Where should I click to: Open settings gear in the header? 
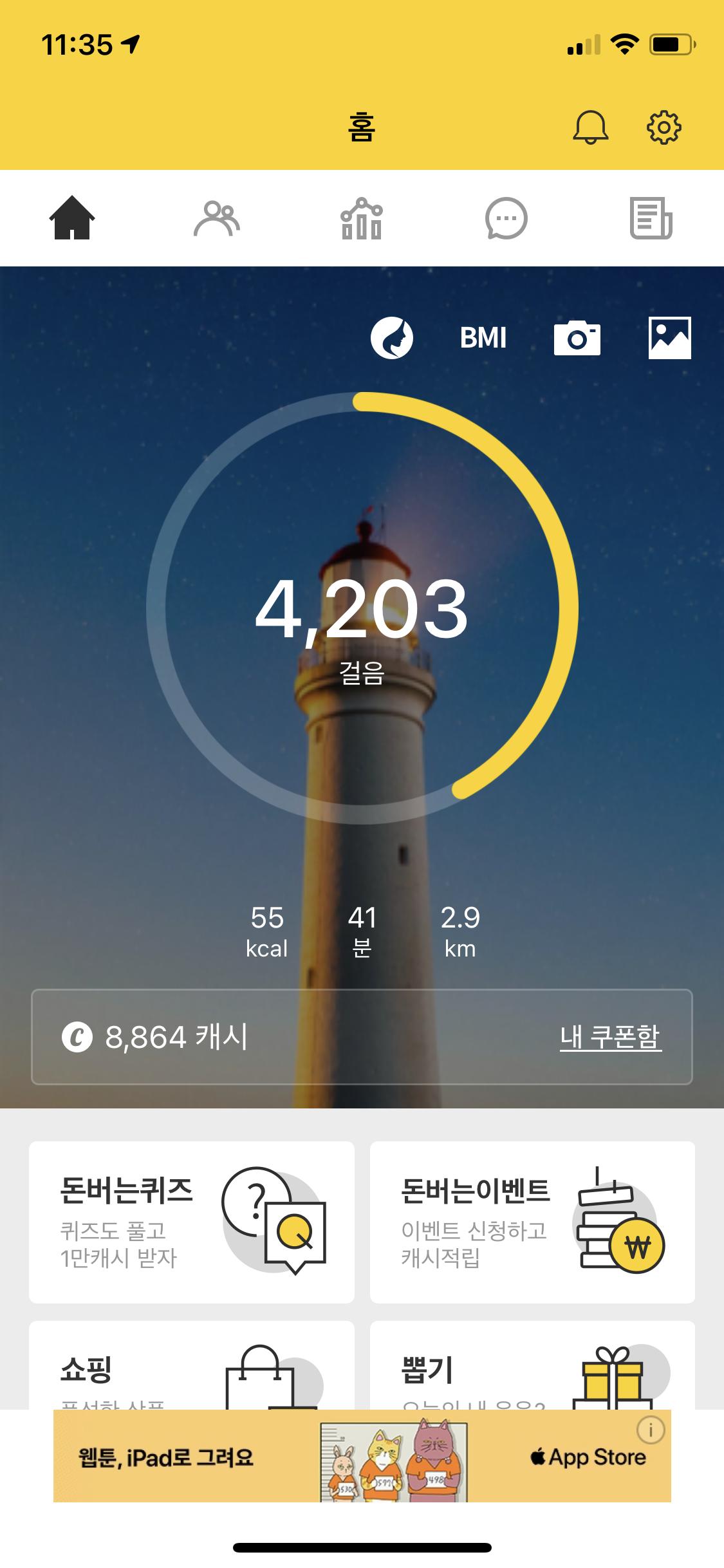click(664, 127)
